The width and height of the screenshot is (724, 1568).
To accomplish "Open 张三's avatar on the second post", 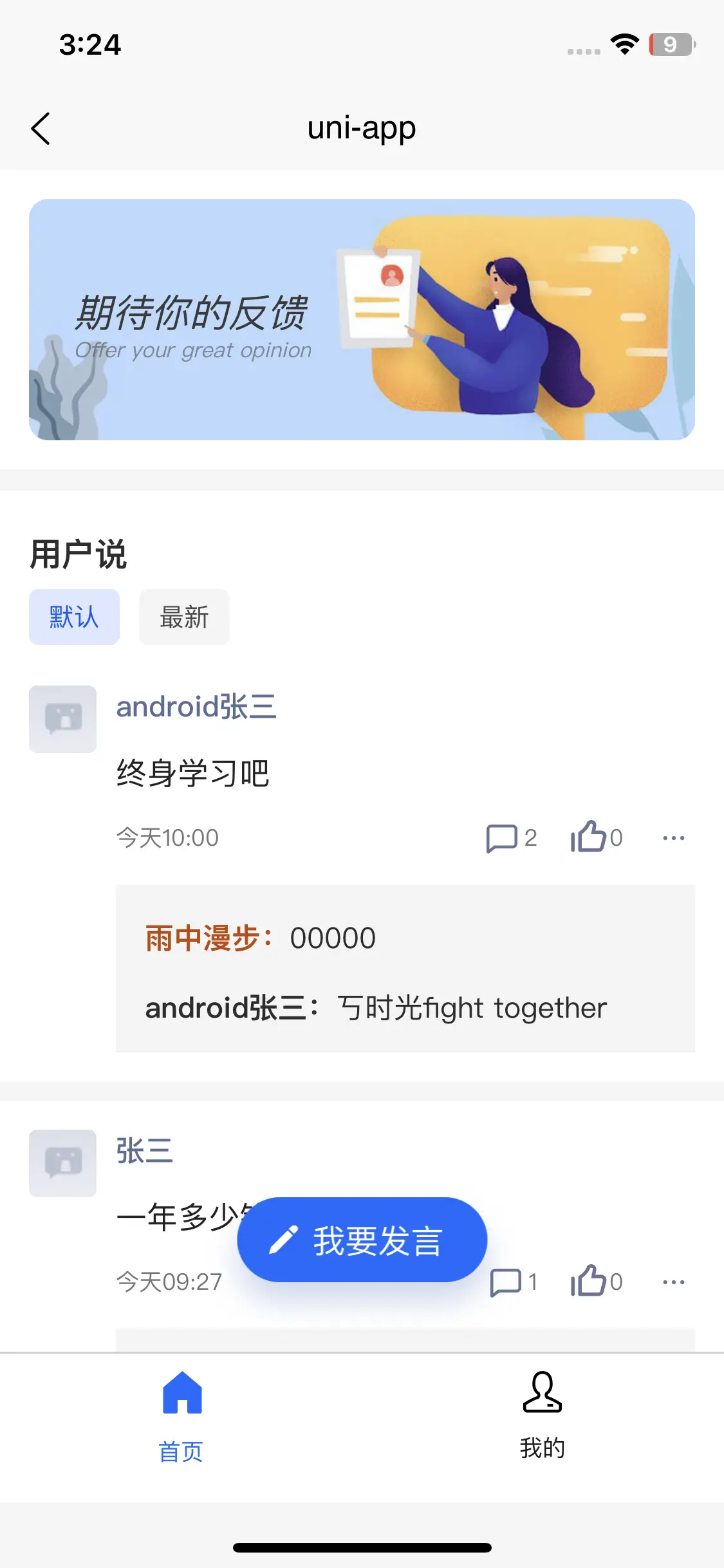I will point(62,1163).
